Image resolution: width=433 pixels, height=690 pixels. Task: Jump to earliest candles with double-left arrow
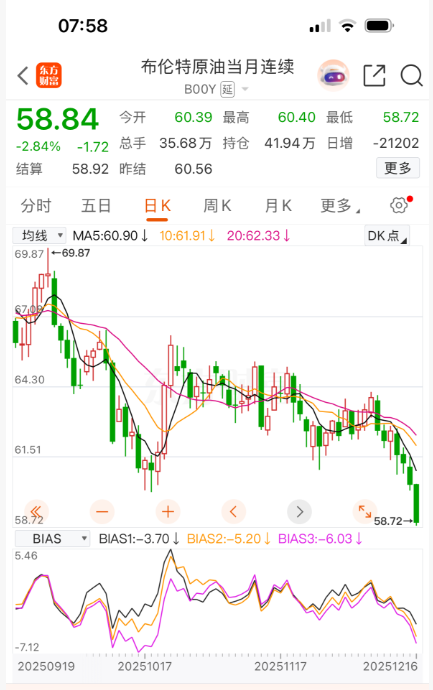pyautogui.click(x=37, y=511)
